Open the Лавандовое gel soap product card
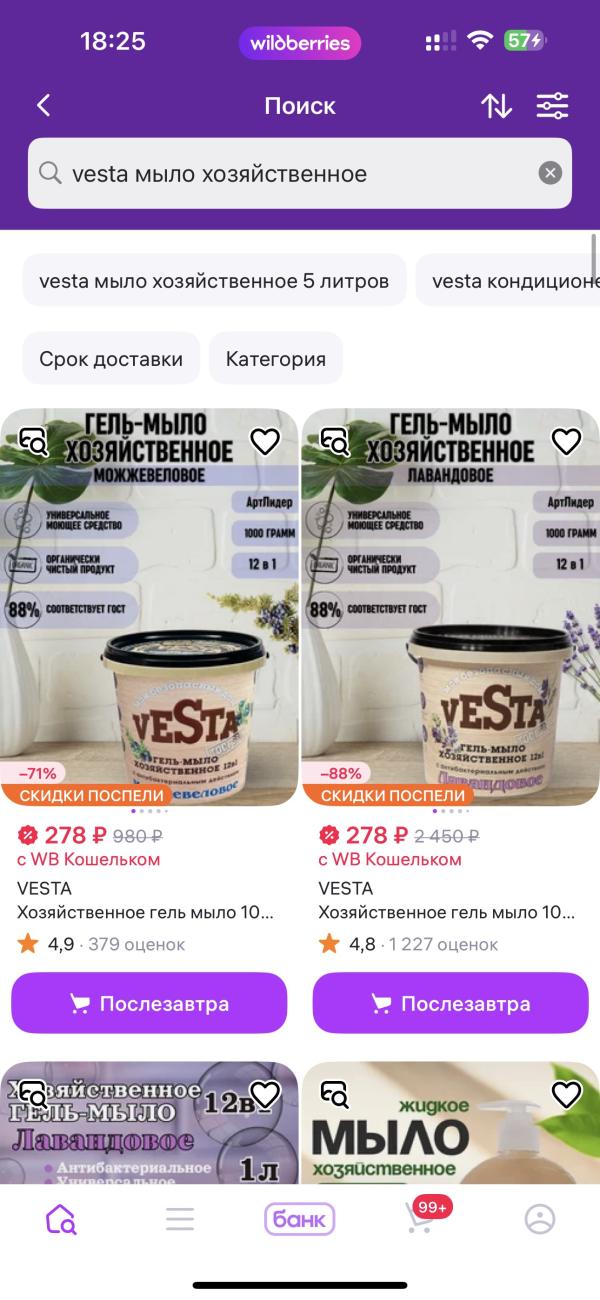This screenshot has width=600, height=1300. pyautogui.click(x=450, y=610)
